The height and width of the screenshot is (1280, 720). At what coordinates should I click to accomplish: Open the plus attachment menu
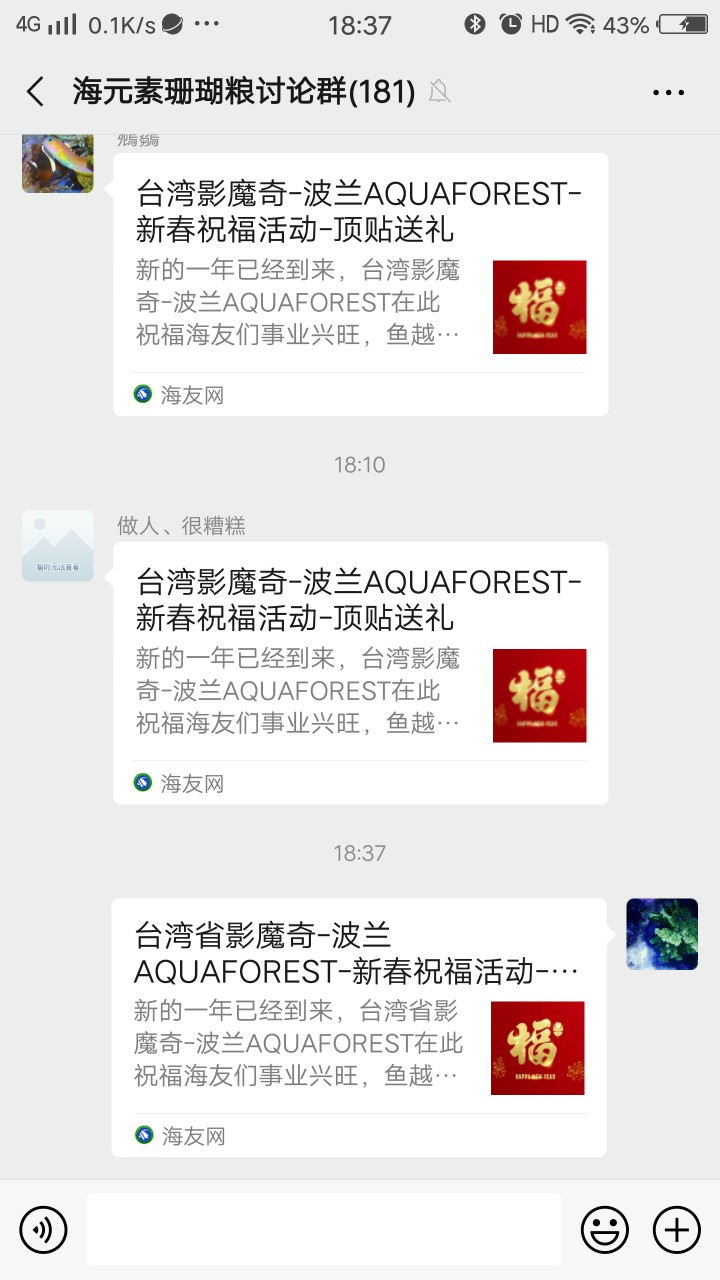677,1229
